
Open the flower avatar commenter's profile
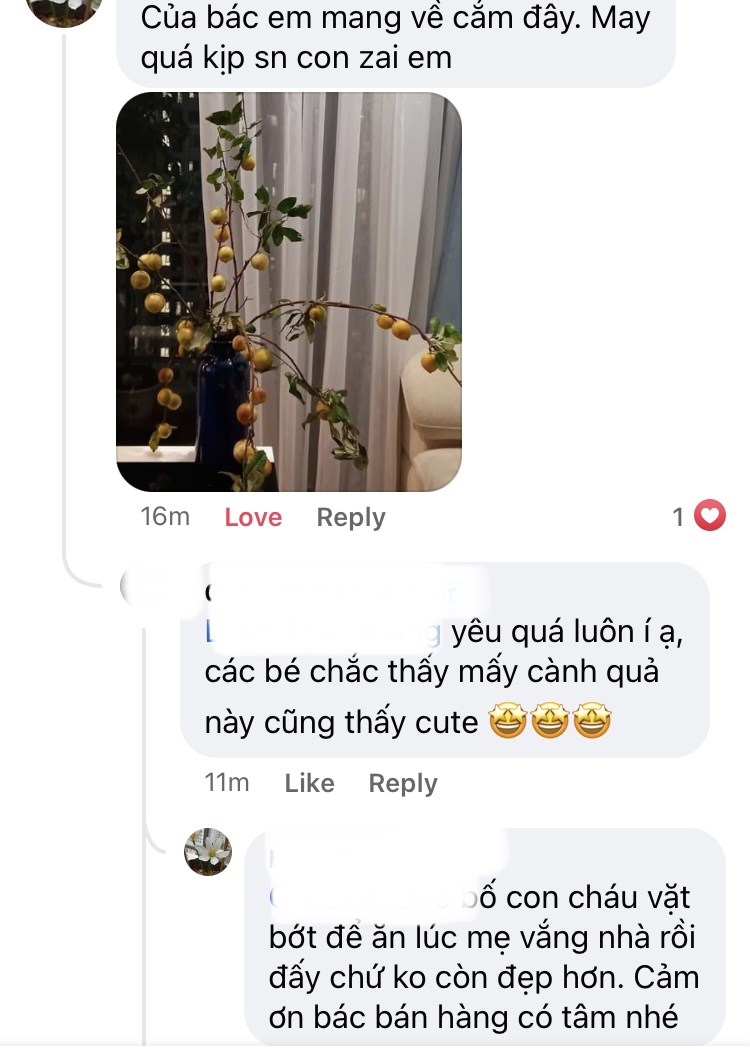pos(208,852)
